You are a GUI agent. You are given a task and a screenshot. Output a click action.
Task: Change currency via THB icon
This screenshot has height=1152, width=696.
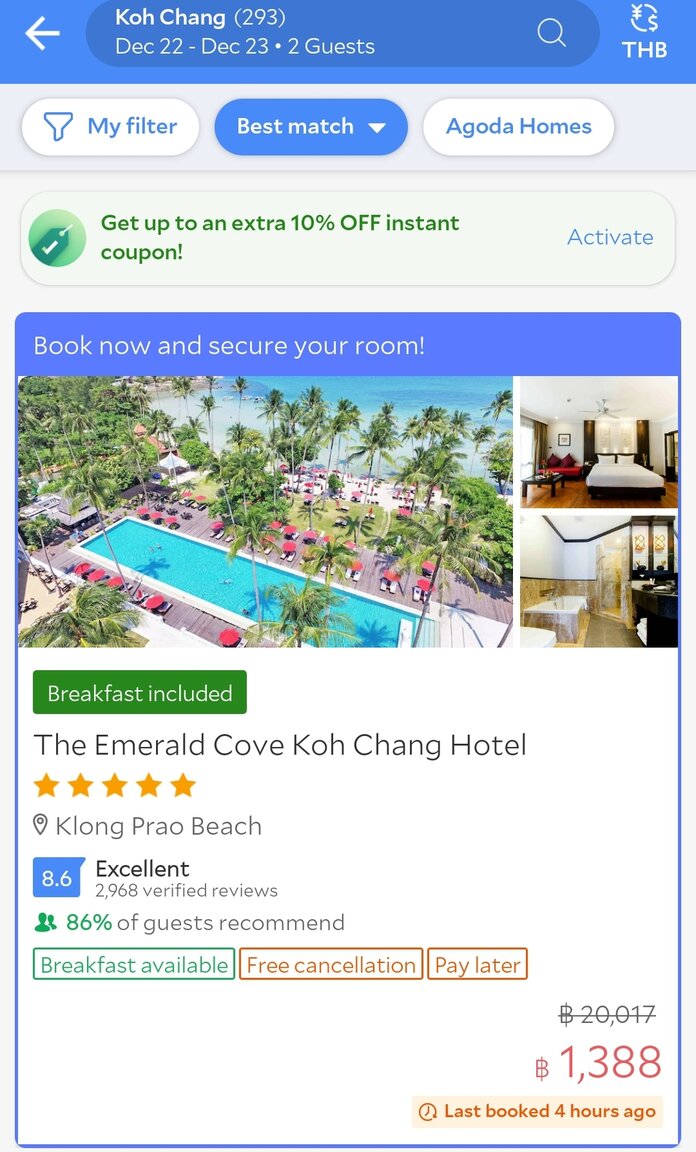[x=644, y=33]
